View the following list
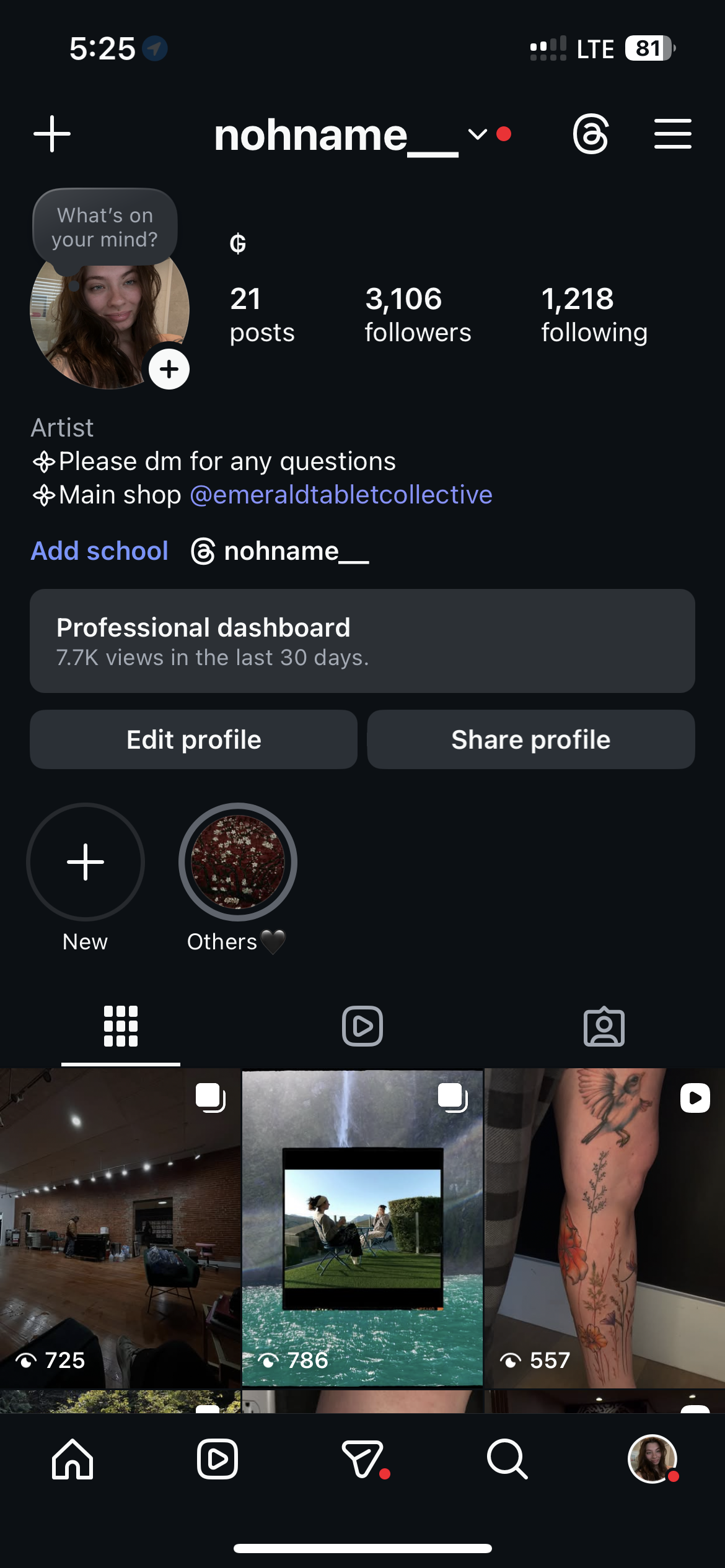Image resolution: width=725 pixels, height=1568 pixels. [594, 315]
